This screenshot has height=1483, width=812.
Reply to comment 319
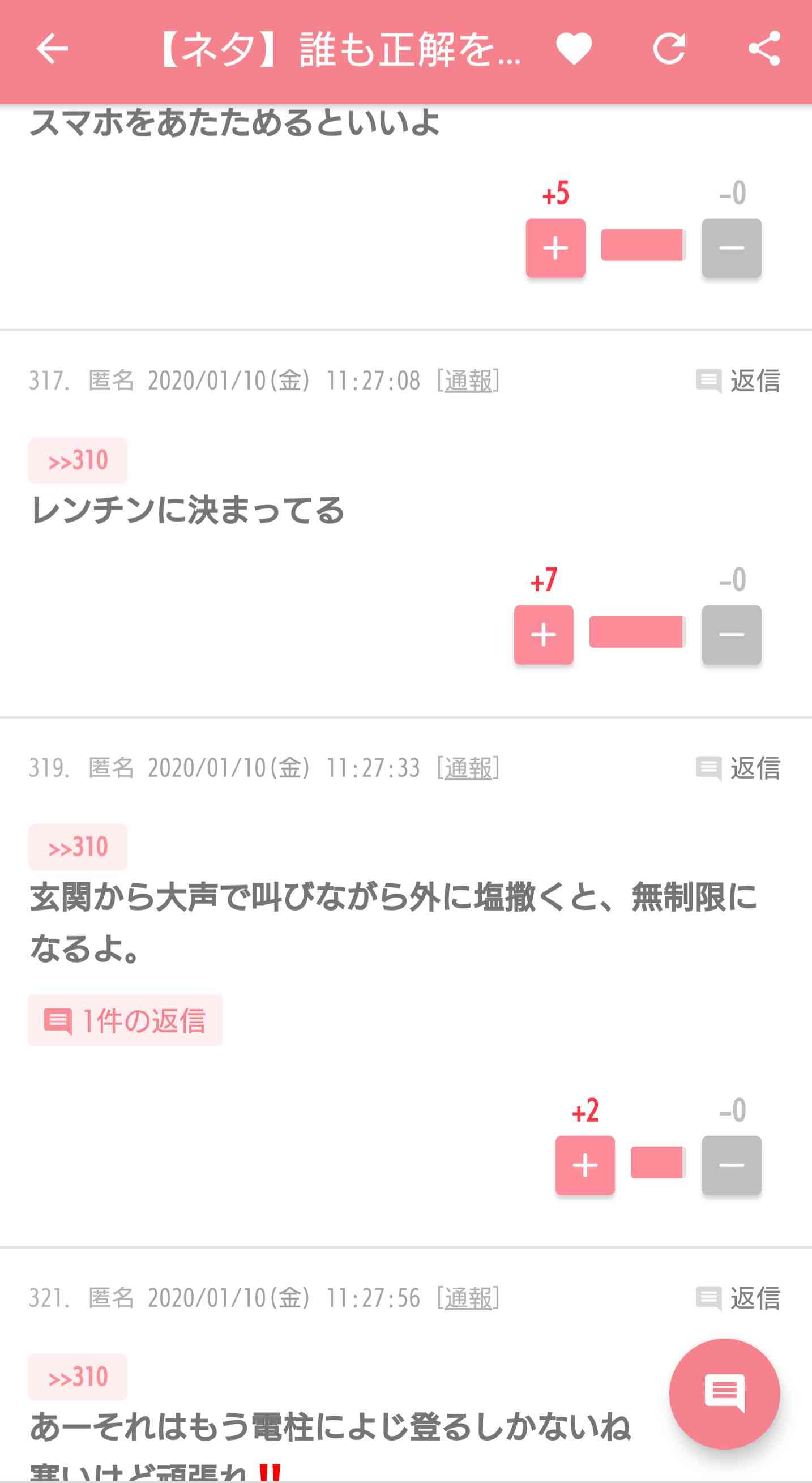point(738,767)
